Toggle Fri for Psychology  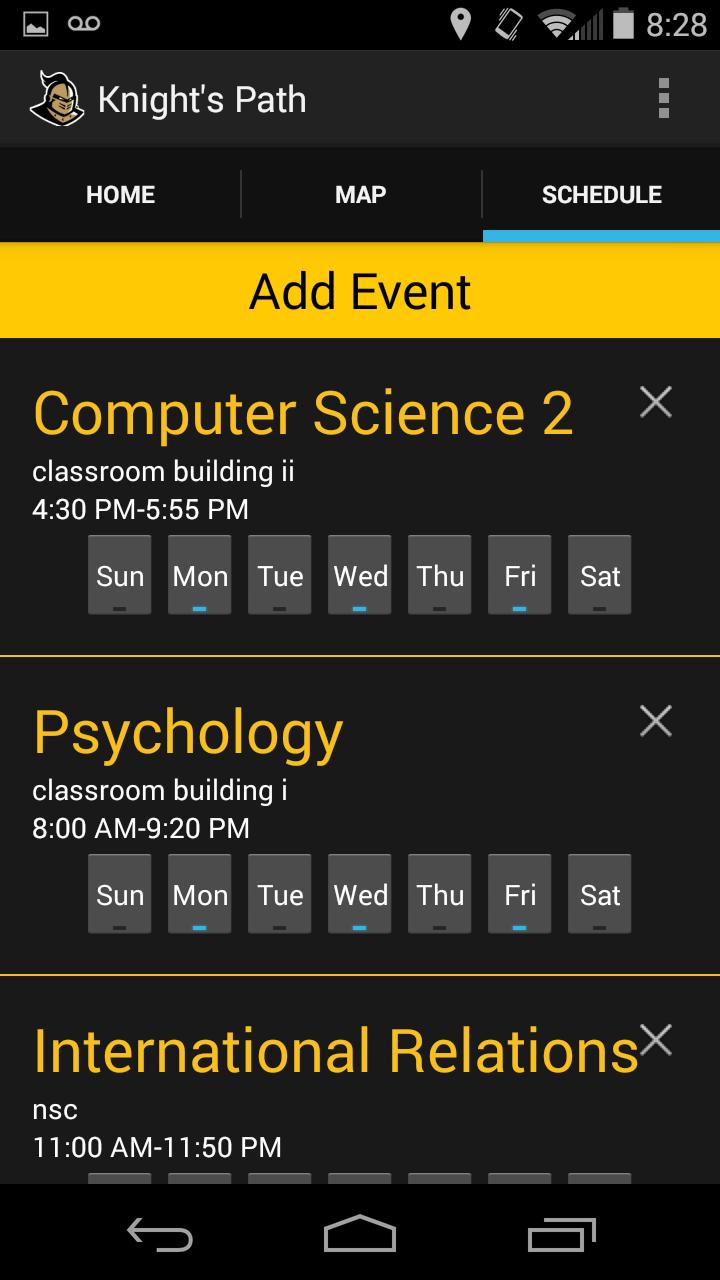click(520, 895)
